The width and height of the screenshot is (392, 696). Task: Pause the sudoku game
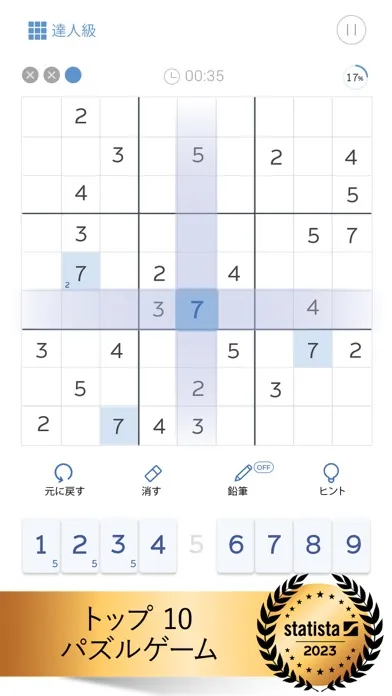pos(351,30)
